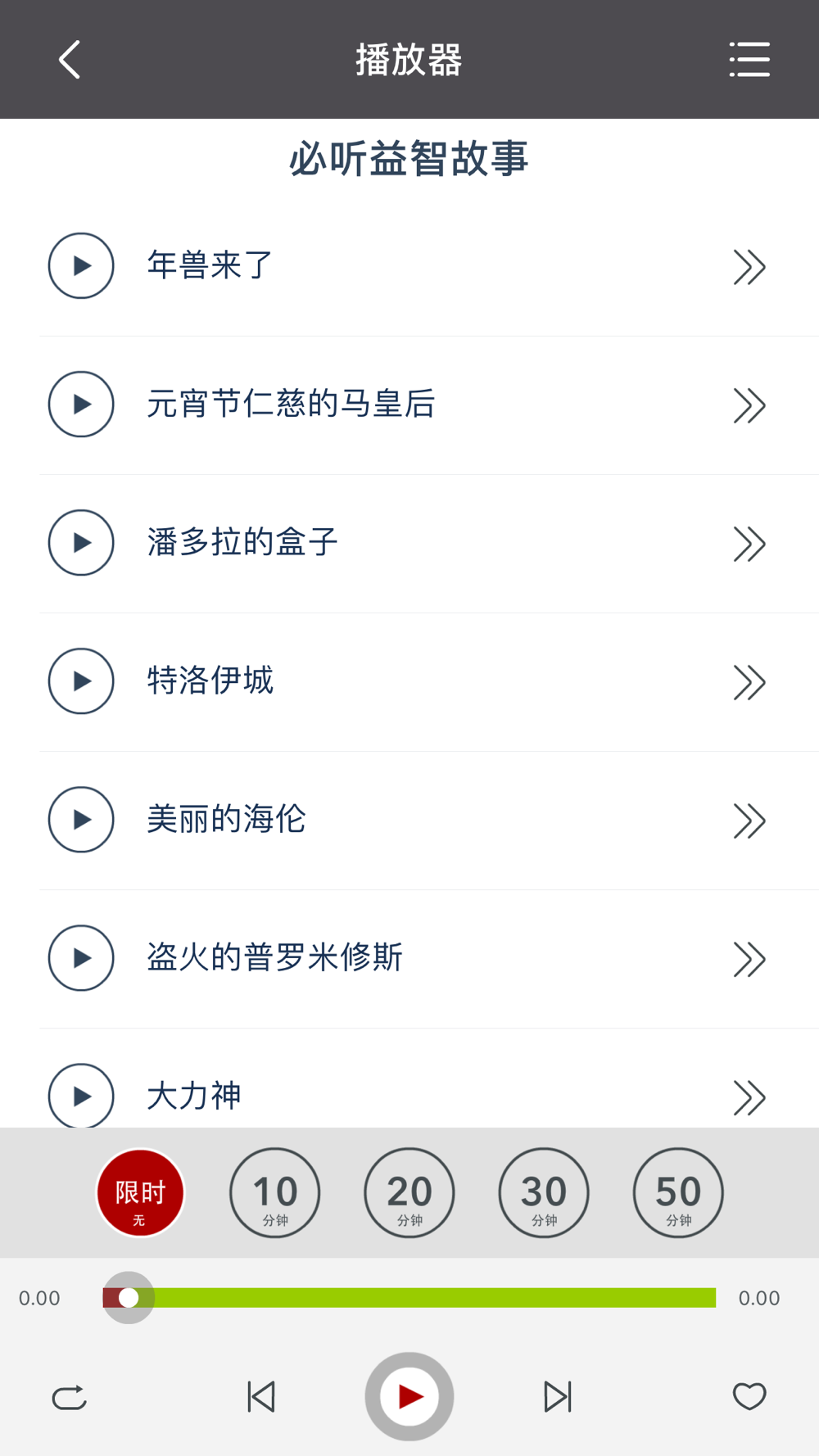819x1456 pixels.
Task: Select the 限时 无 timer option
Action: pos(140,1193)
